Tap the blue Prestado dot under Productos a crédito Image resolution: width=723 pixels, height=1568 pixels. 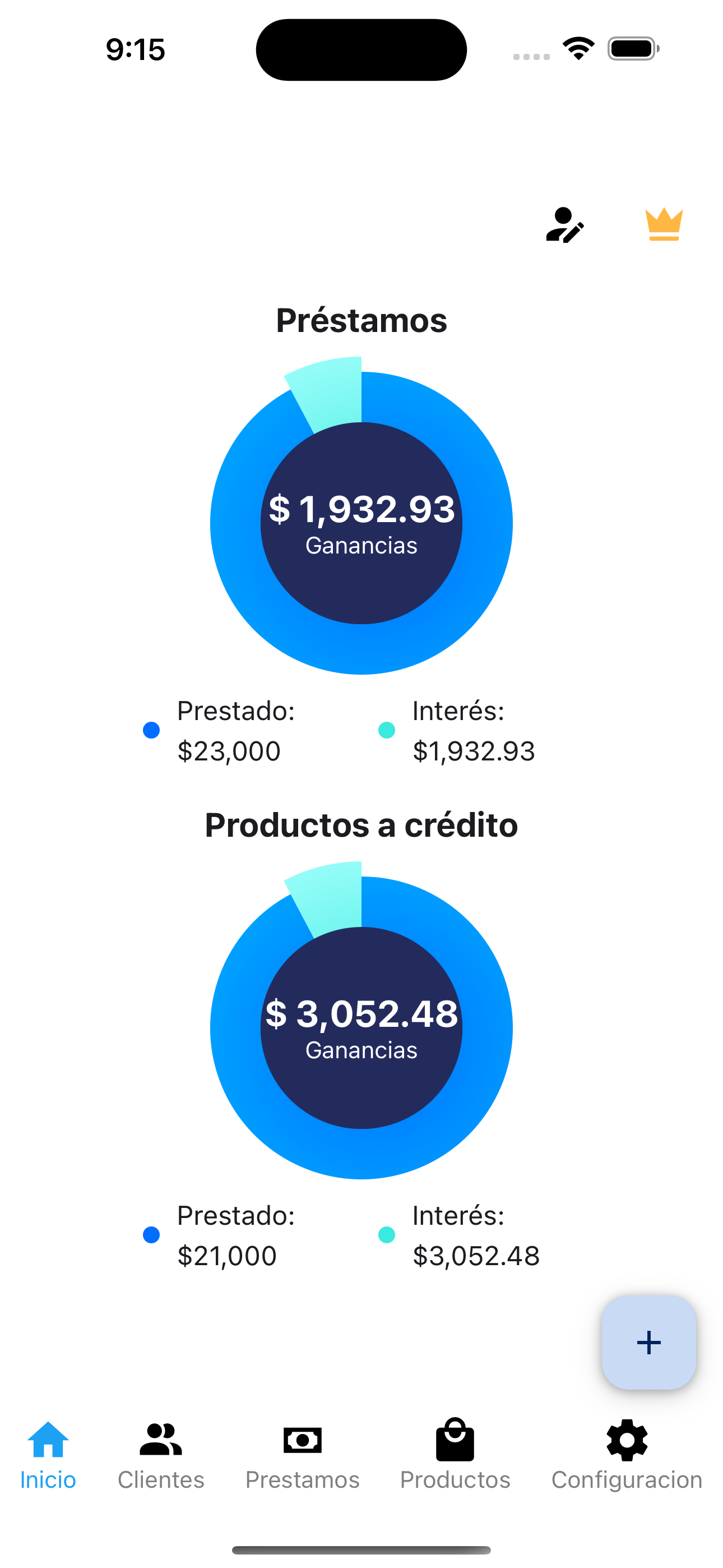(151, 1235)
